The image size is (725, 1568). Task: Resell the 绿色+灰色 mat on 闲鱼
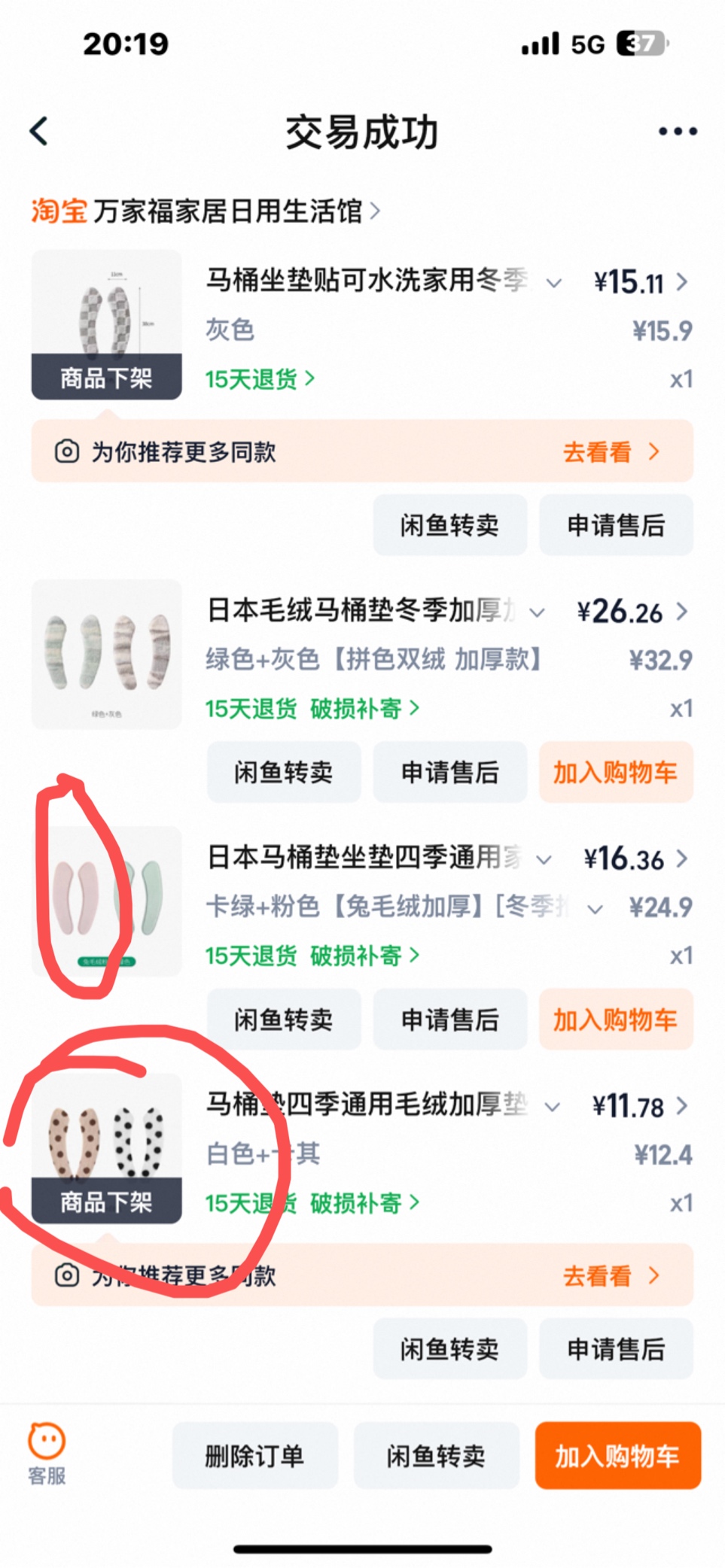pyautogui.click(x=284, y=772)
